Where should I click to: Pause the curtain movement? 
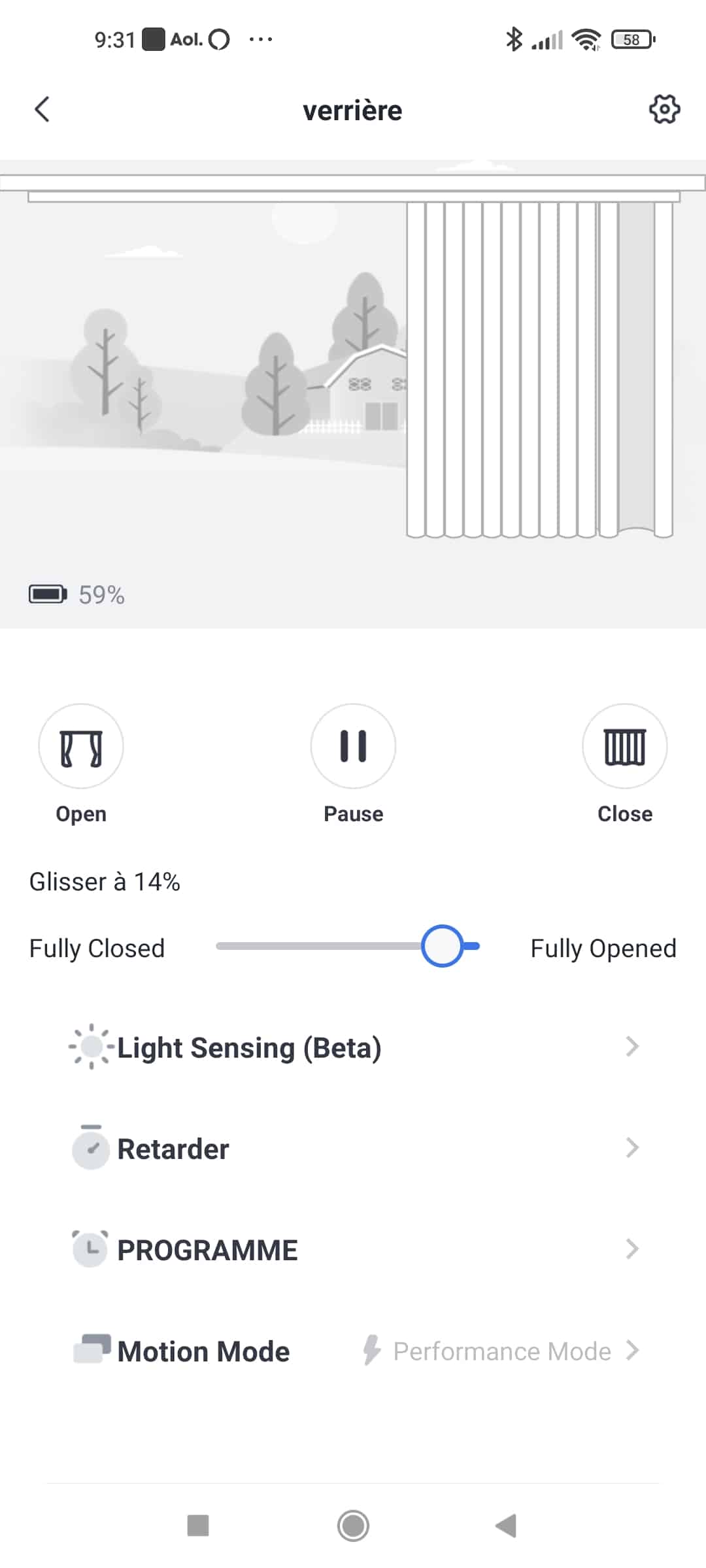click(353, 746)
